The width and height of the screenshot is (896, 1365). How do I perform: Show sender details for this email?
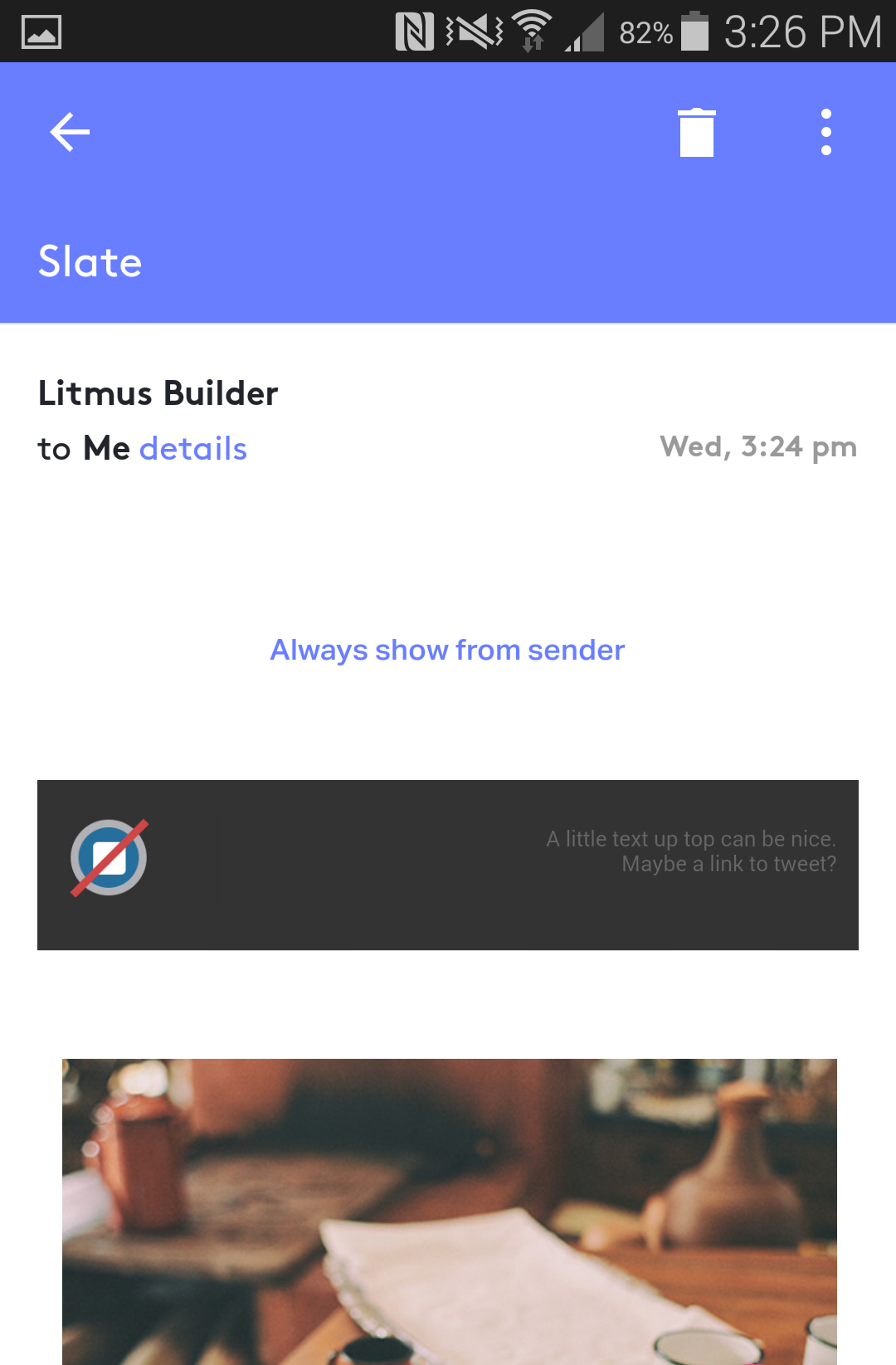point(192,449)
